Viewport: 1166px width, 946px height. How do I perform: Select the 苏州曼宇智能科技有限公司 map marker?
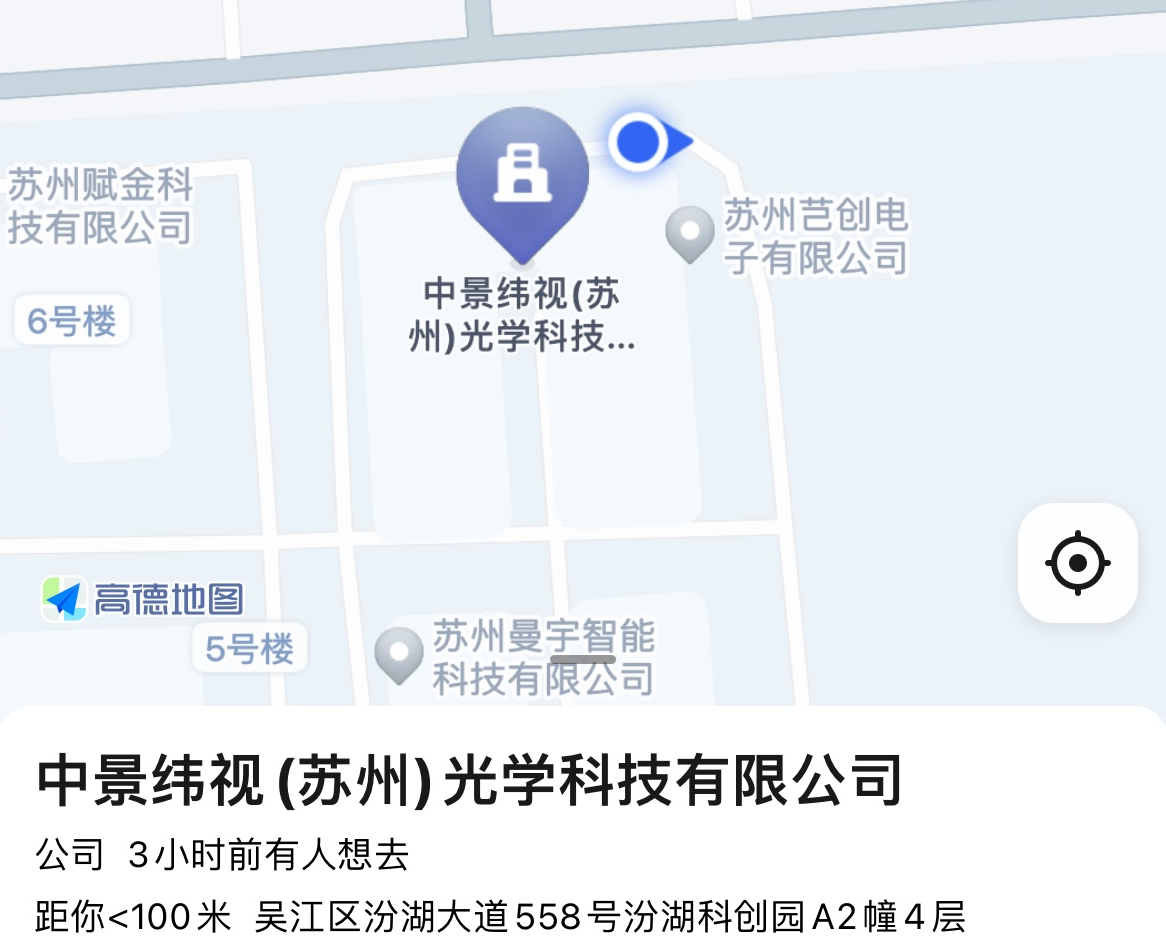pos(399,653)
